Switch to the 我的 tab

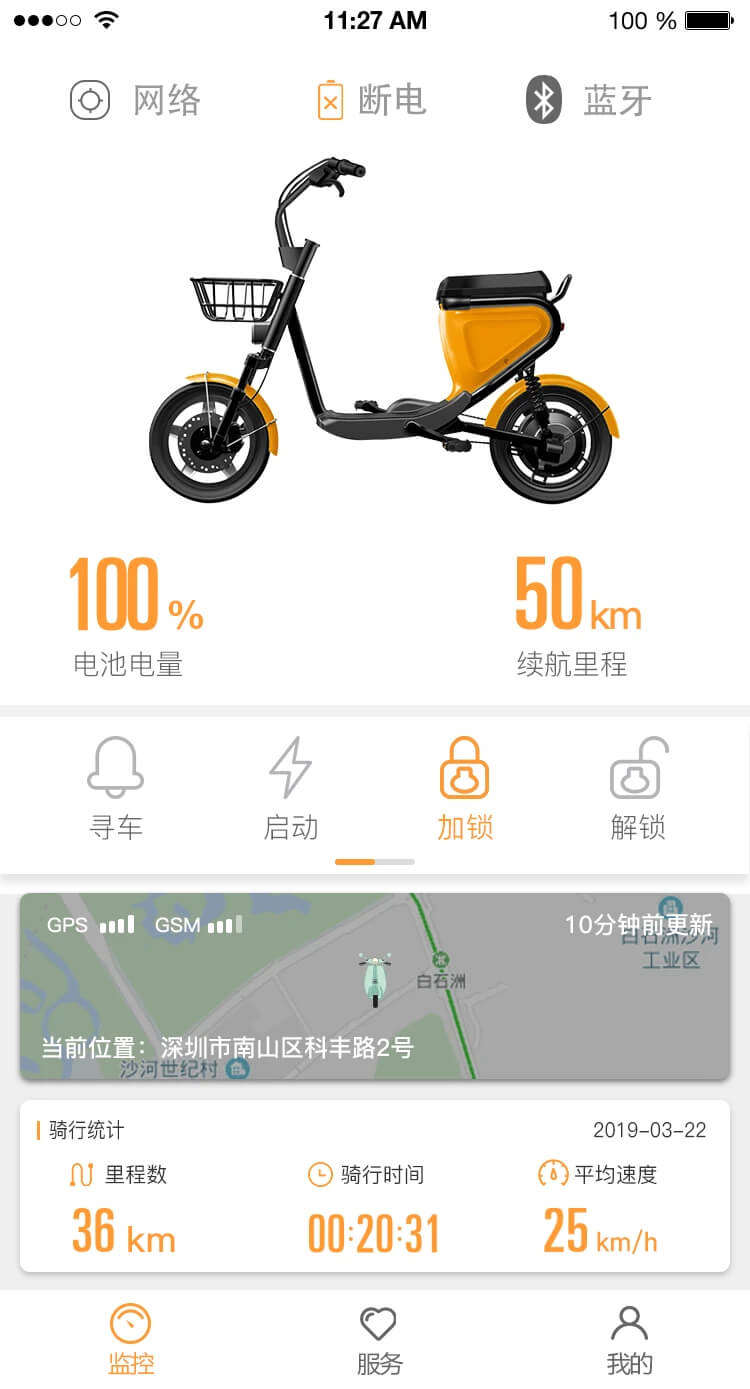coord(629,1339)
